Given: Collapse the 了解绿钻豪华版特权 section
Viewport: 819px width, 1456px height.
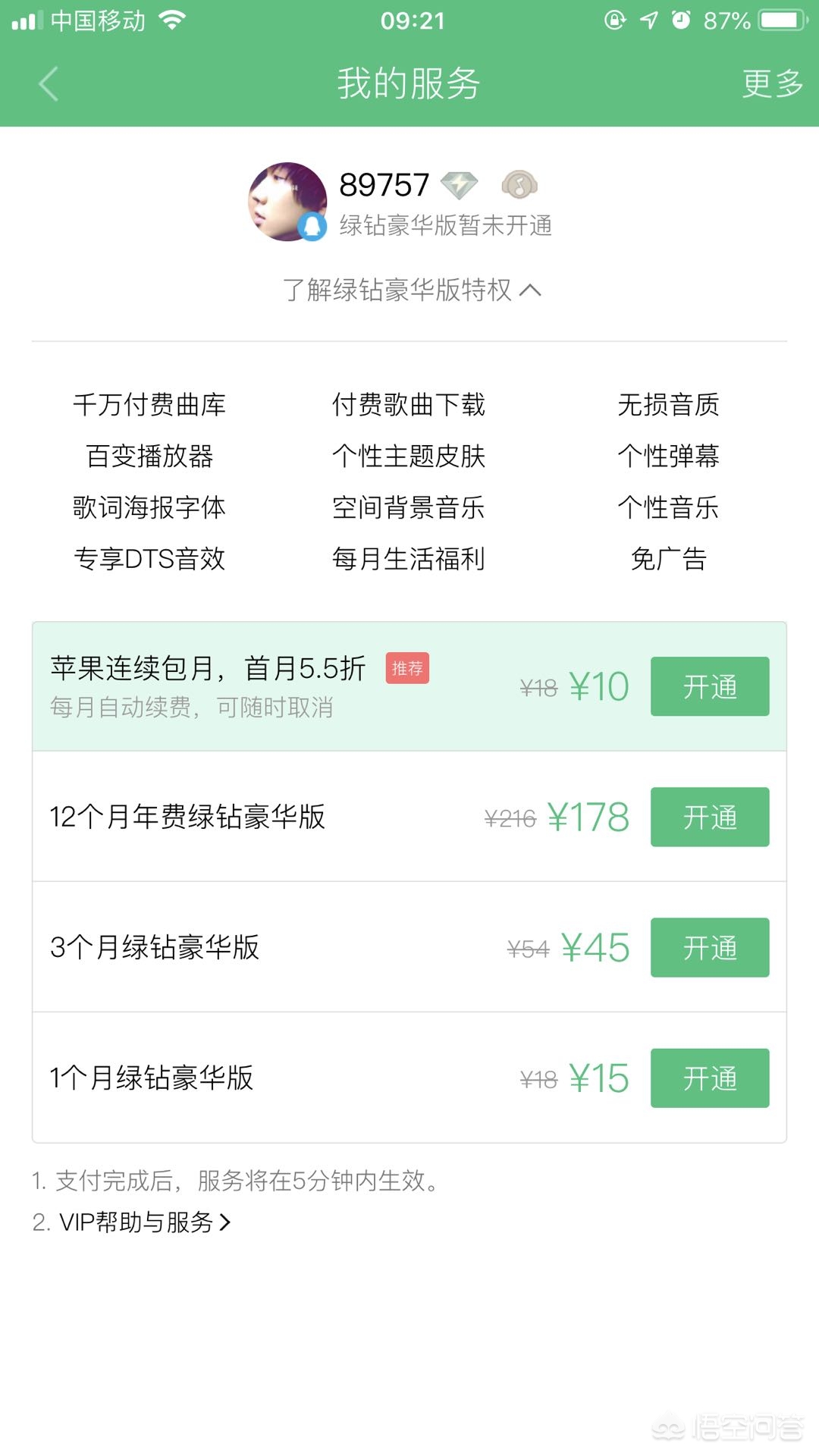Looking at the screenshot, I should point(412,290).
